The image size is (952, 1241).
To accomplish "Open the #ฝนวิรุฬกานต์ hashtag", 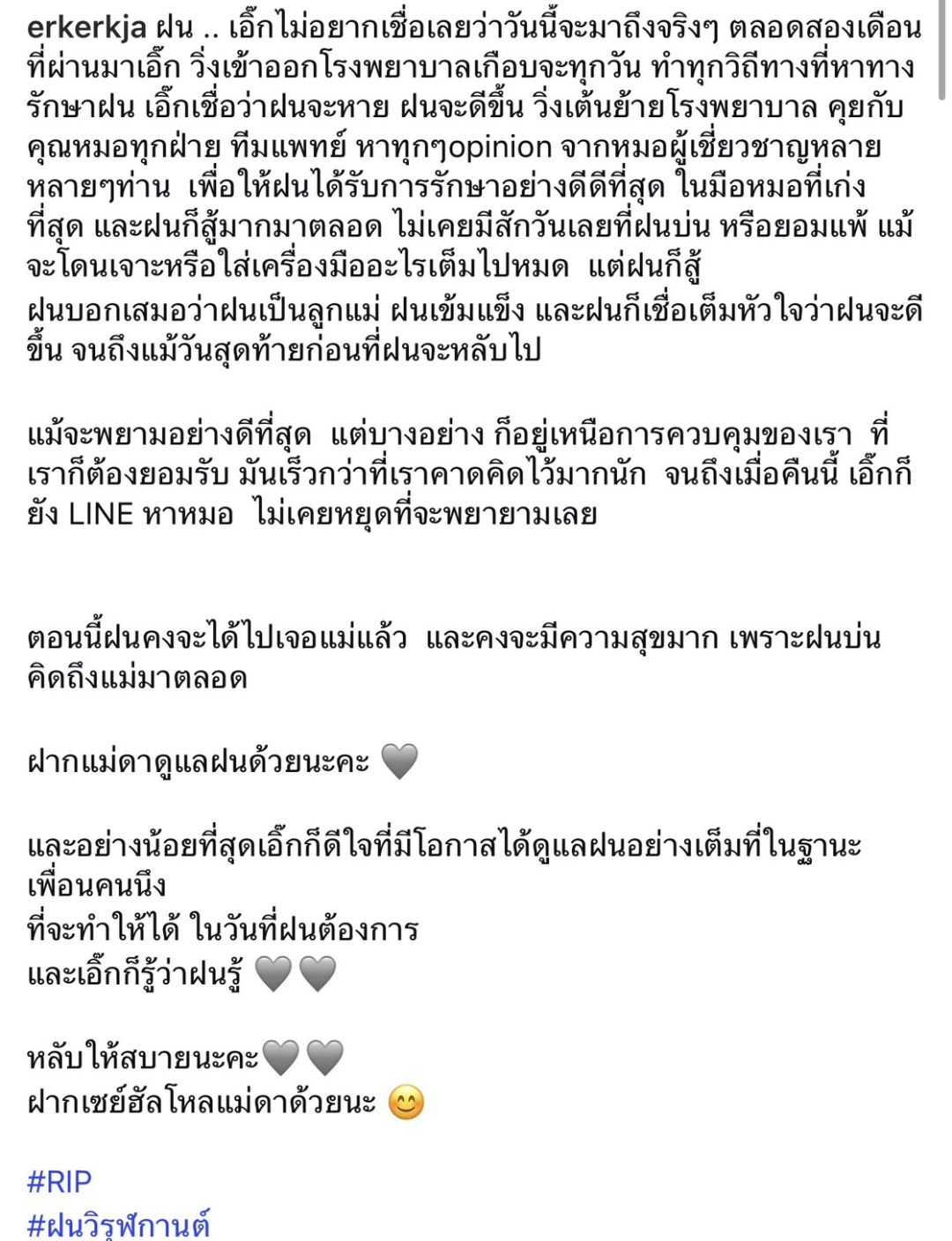I will (x=119, y=1224).
